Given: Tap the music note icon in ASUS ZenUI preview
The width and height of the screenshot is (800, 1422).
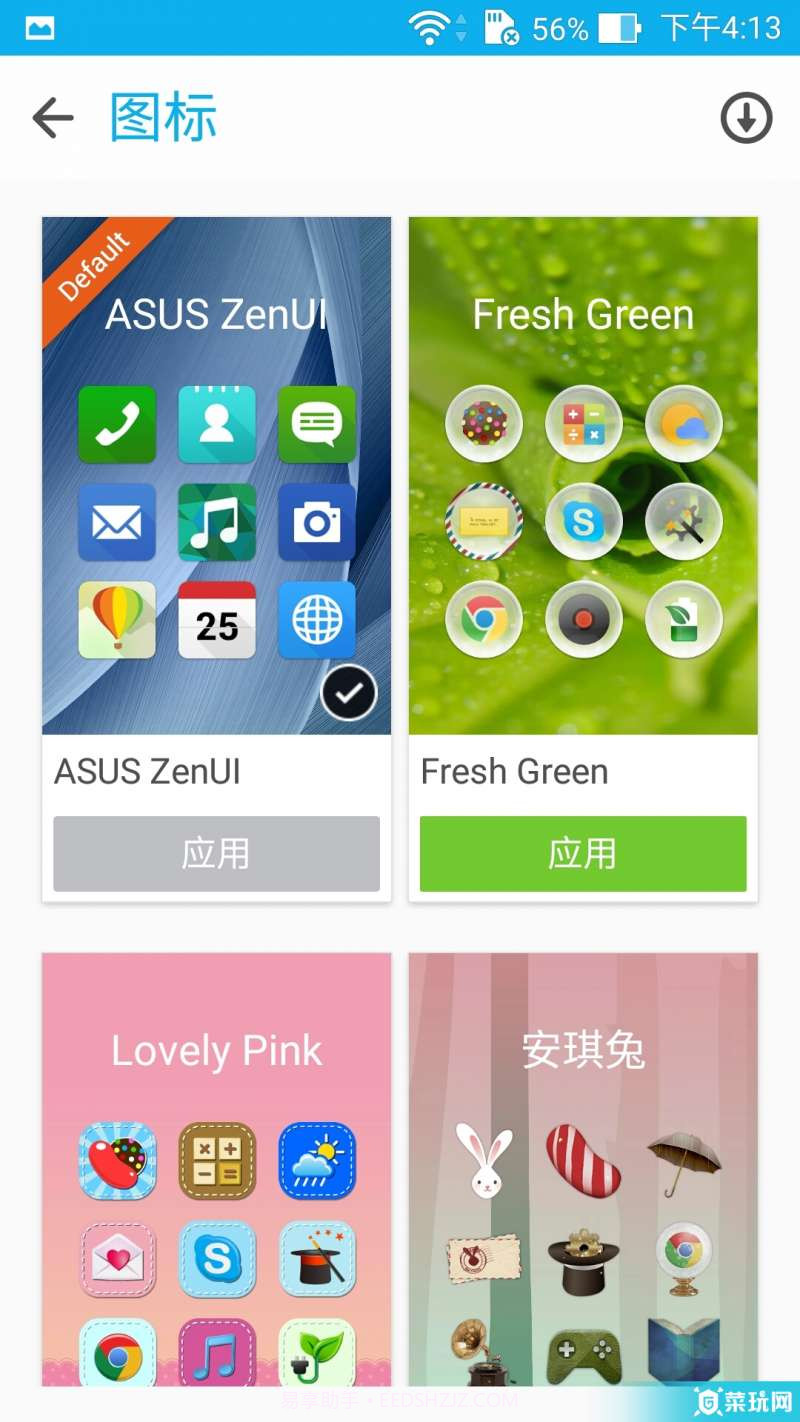Looking at the screenshot, I should [217, 522].
